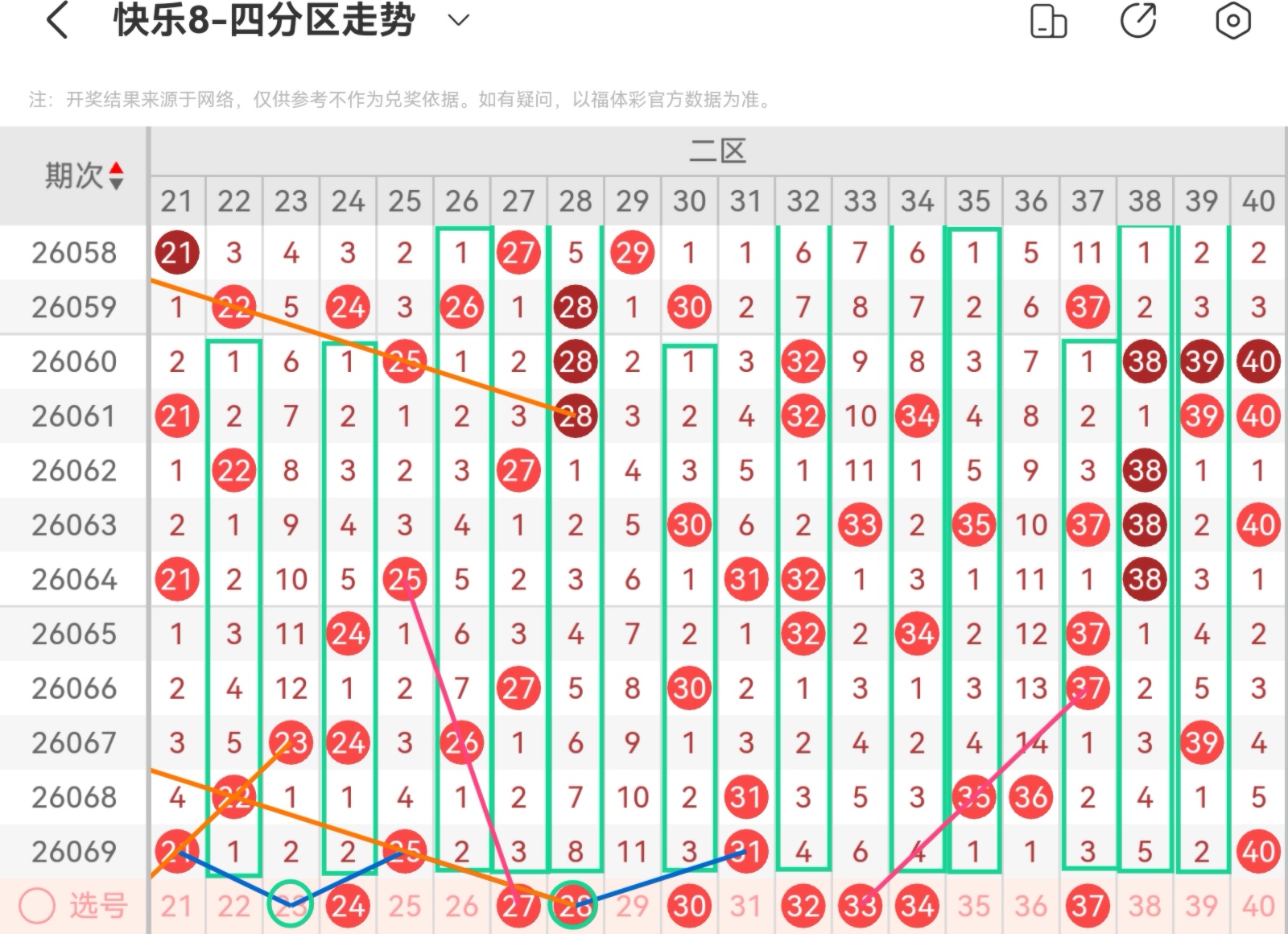Viewport: 1288px width, 934px height.
Task: Select number 36 in the 选号 row
Action: 1030,907
